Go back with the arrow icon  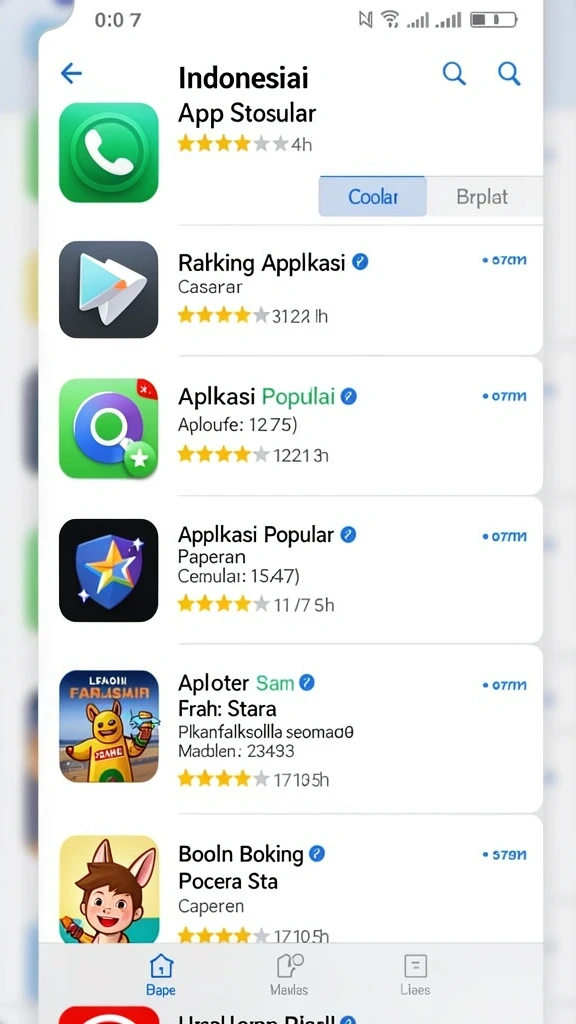(71, 73)
